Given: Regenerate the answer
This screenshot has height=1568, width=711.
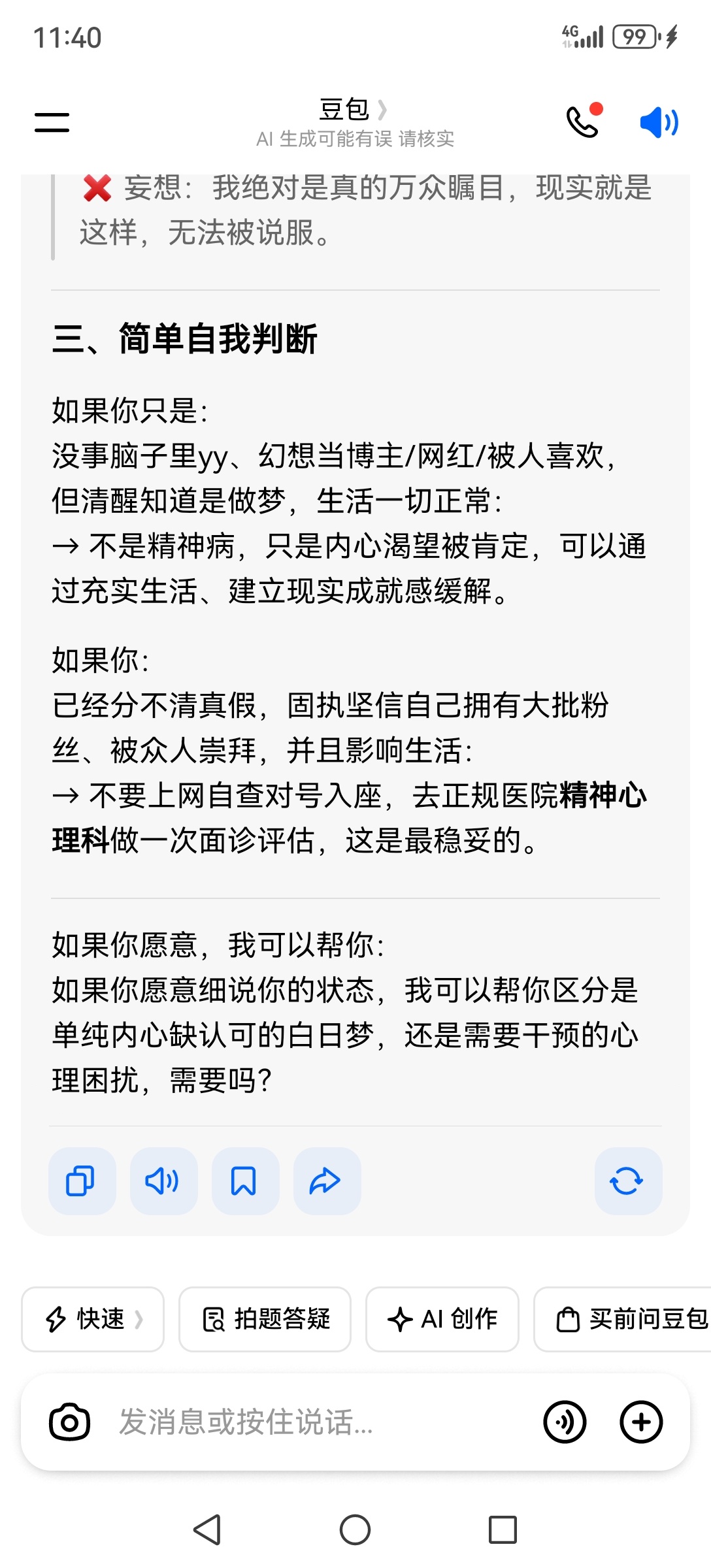Looking at the screenshot, I should tap(628, 1181).
